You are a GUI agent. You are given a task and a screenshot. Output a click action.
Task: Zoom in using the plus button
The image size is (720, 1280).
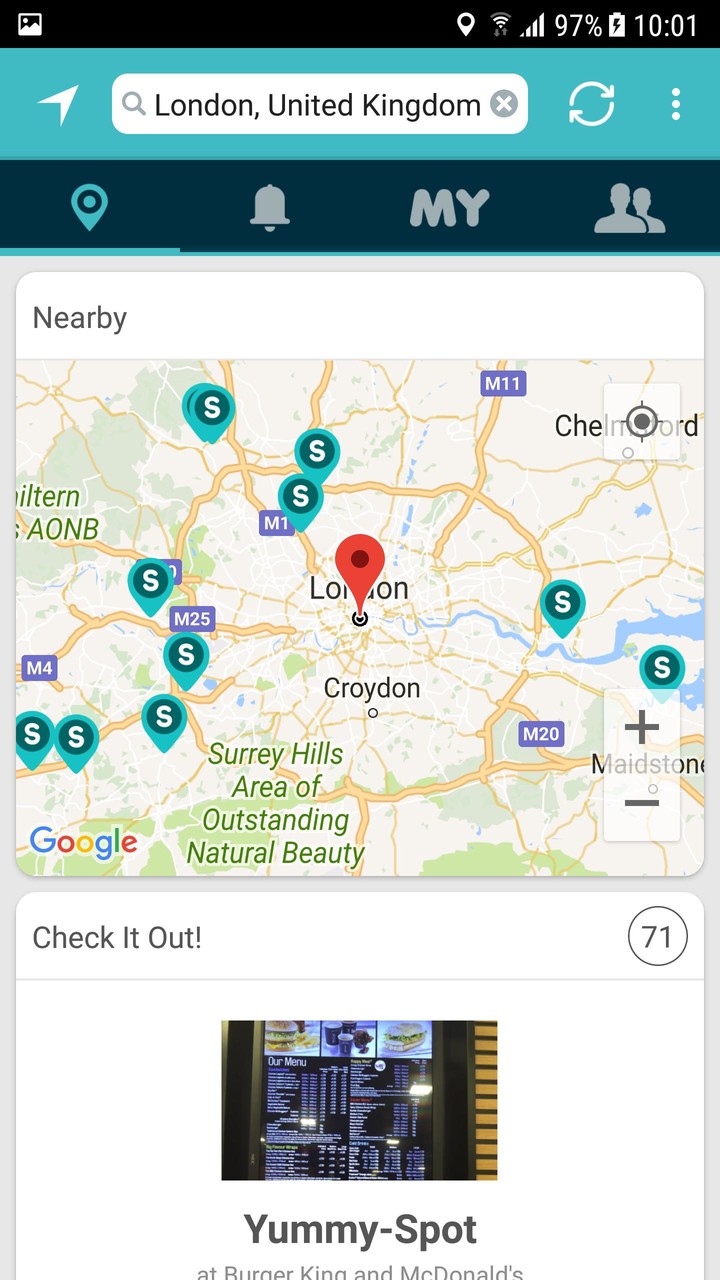coord(641,727)
